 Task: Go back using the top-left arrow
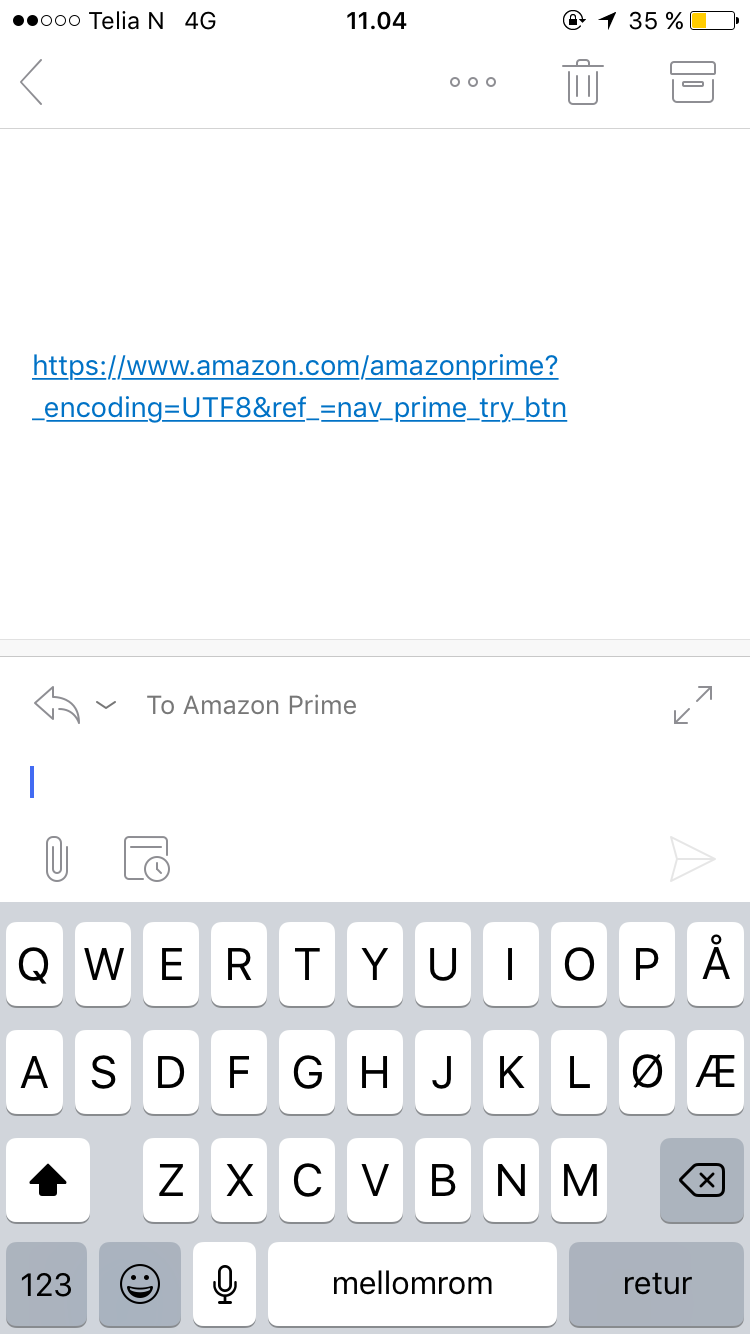(32, 82)
